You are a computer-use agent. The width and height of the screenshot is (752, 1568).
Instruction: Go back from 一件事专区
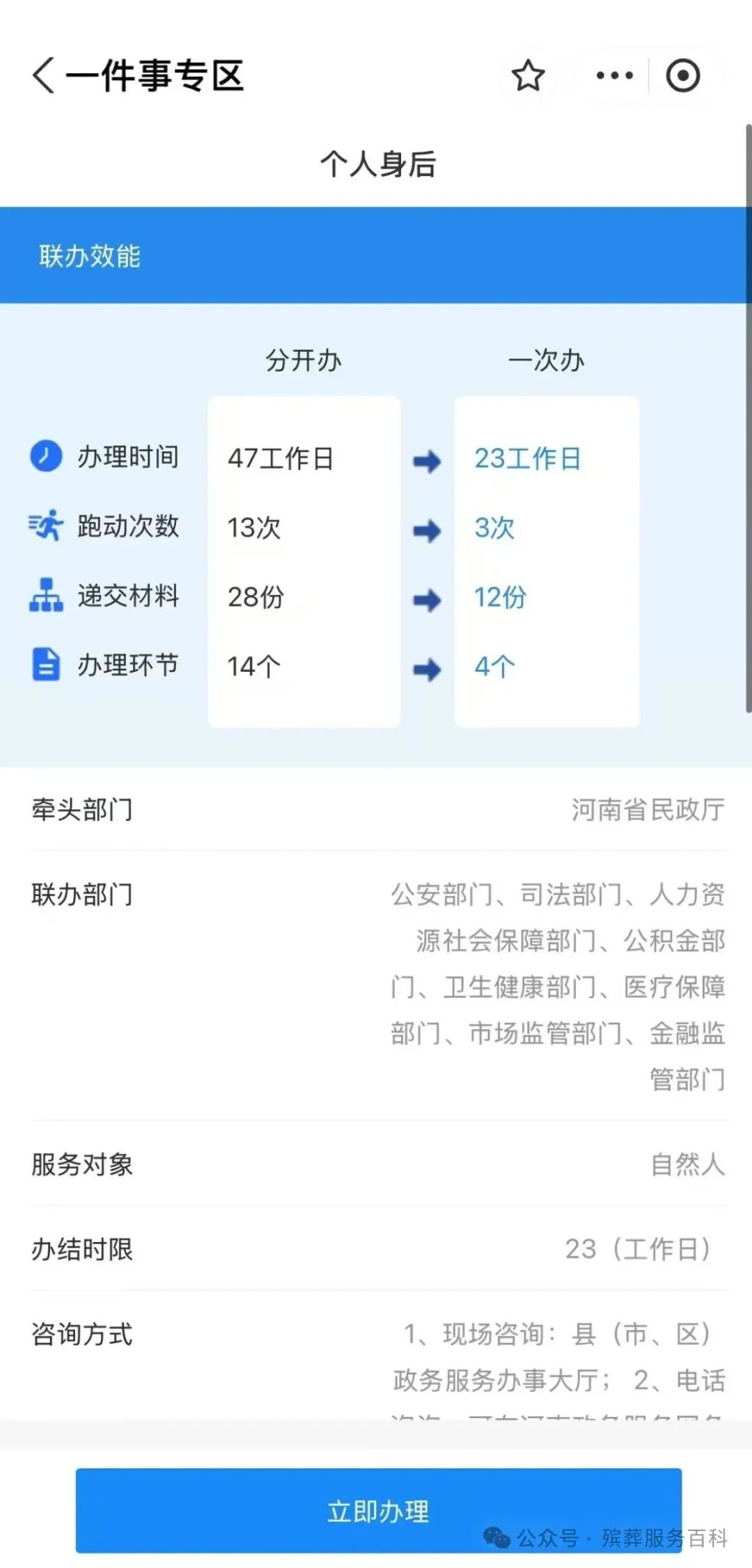pyautogui.click(x=43, y=75)
